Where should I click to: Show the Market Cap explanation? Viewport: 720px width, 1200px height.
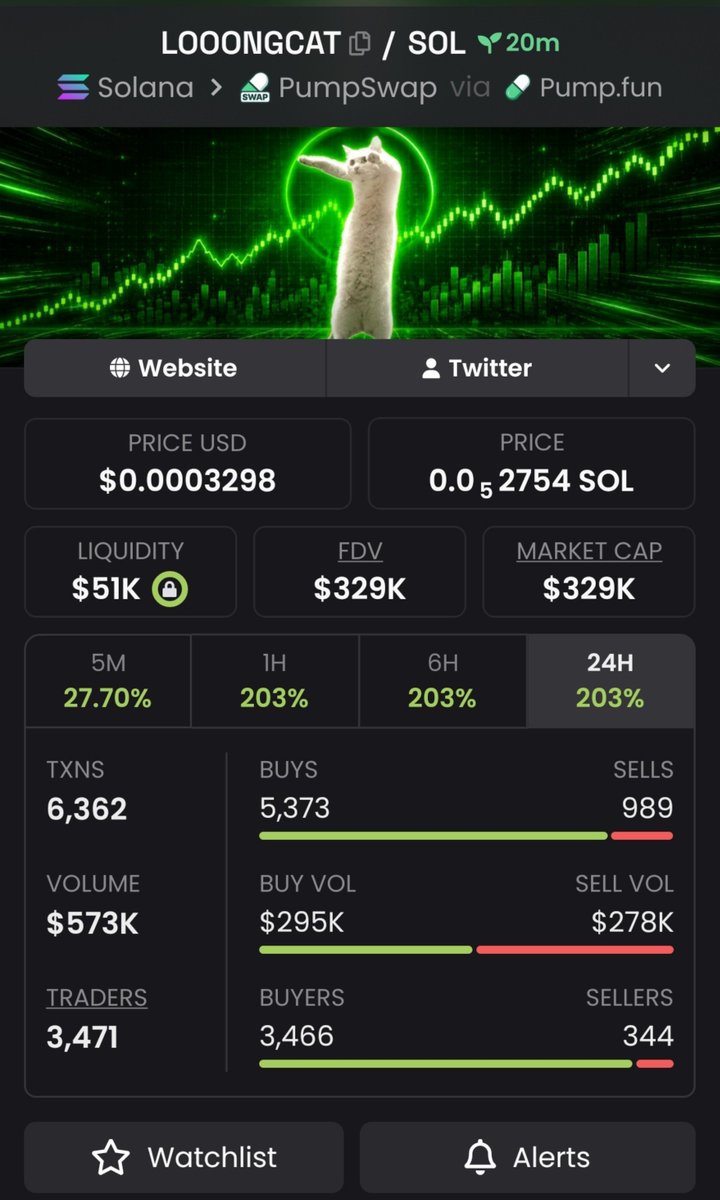[589, 551]
